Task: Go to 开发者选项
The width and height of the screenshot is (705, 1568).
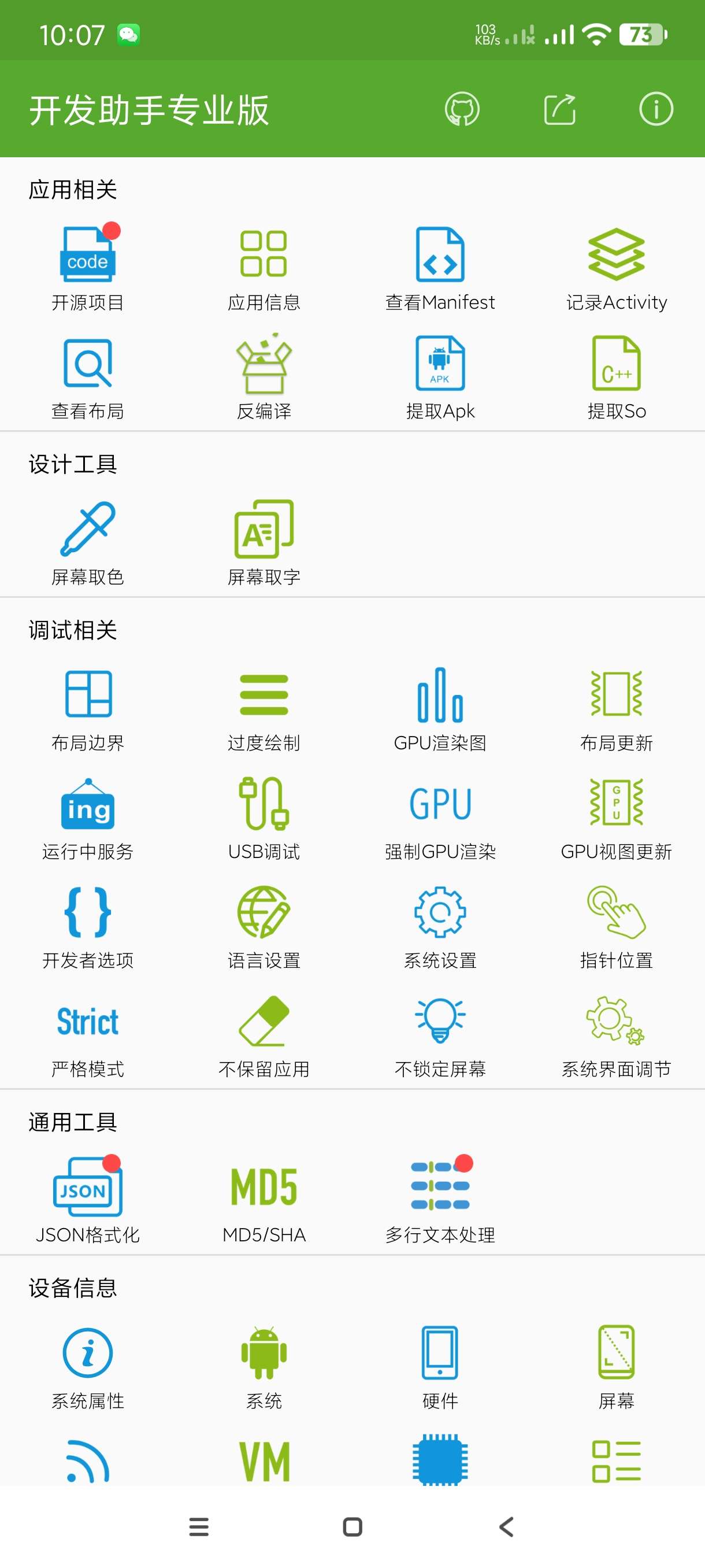Action: pos(88,925)
